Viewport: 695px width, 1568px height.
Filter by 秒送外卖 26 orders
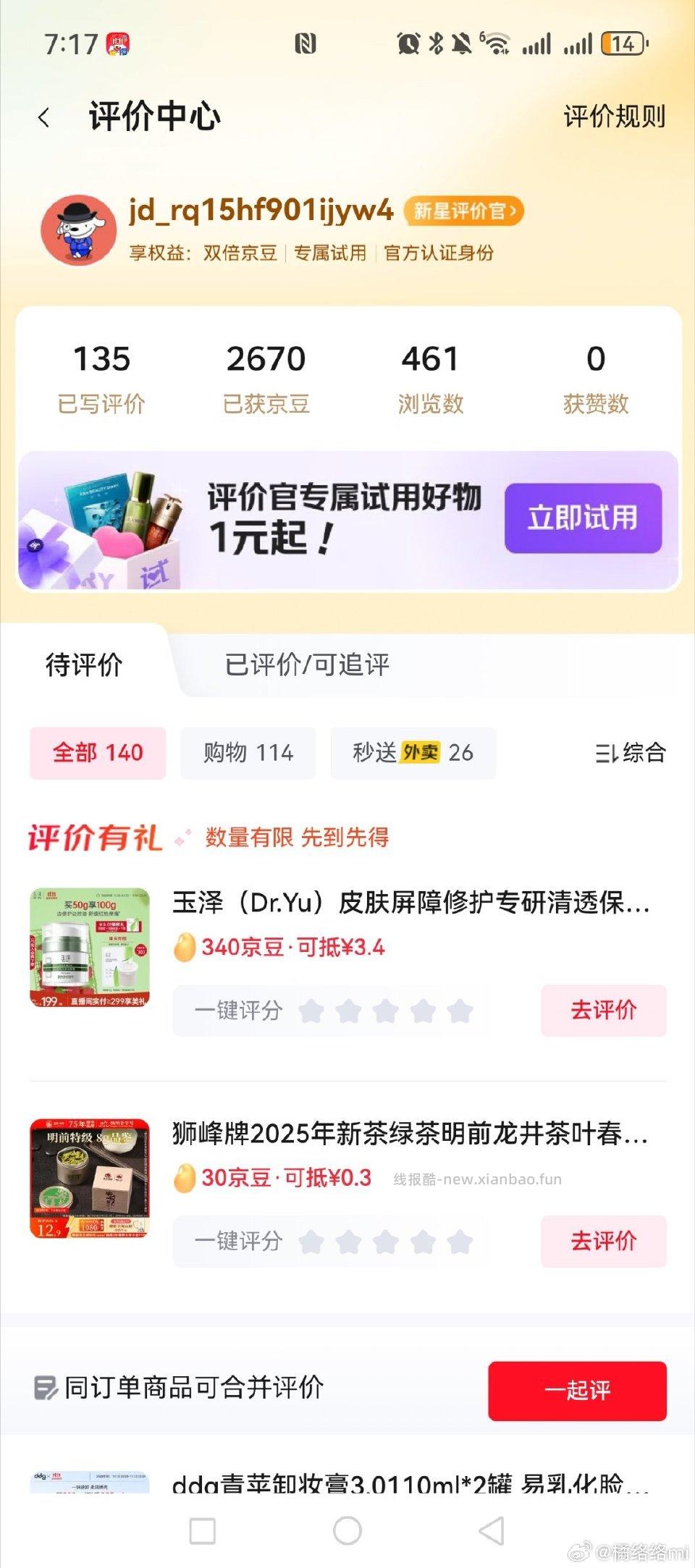coord(413,753)
